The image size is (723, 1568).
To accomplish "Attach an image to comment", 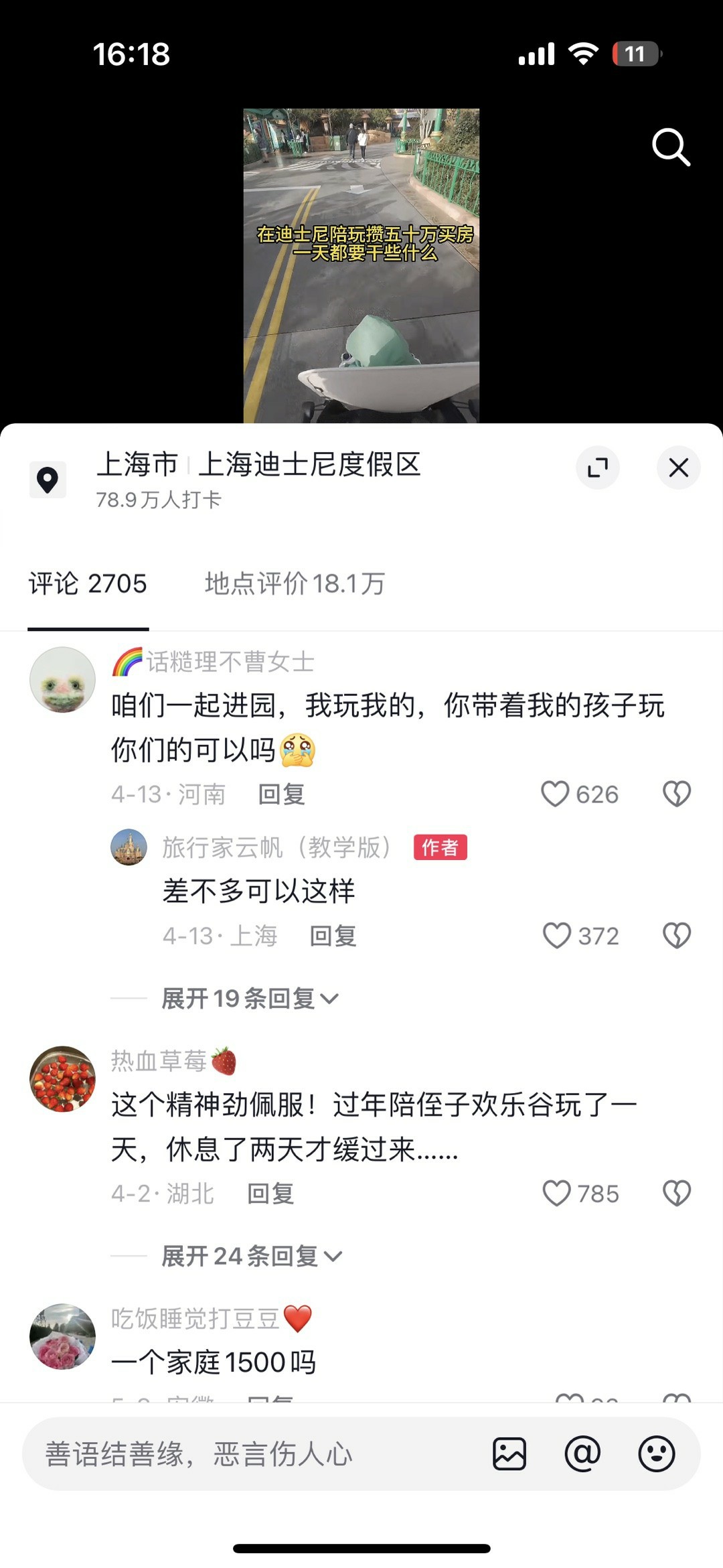I will [509, 1454].
